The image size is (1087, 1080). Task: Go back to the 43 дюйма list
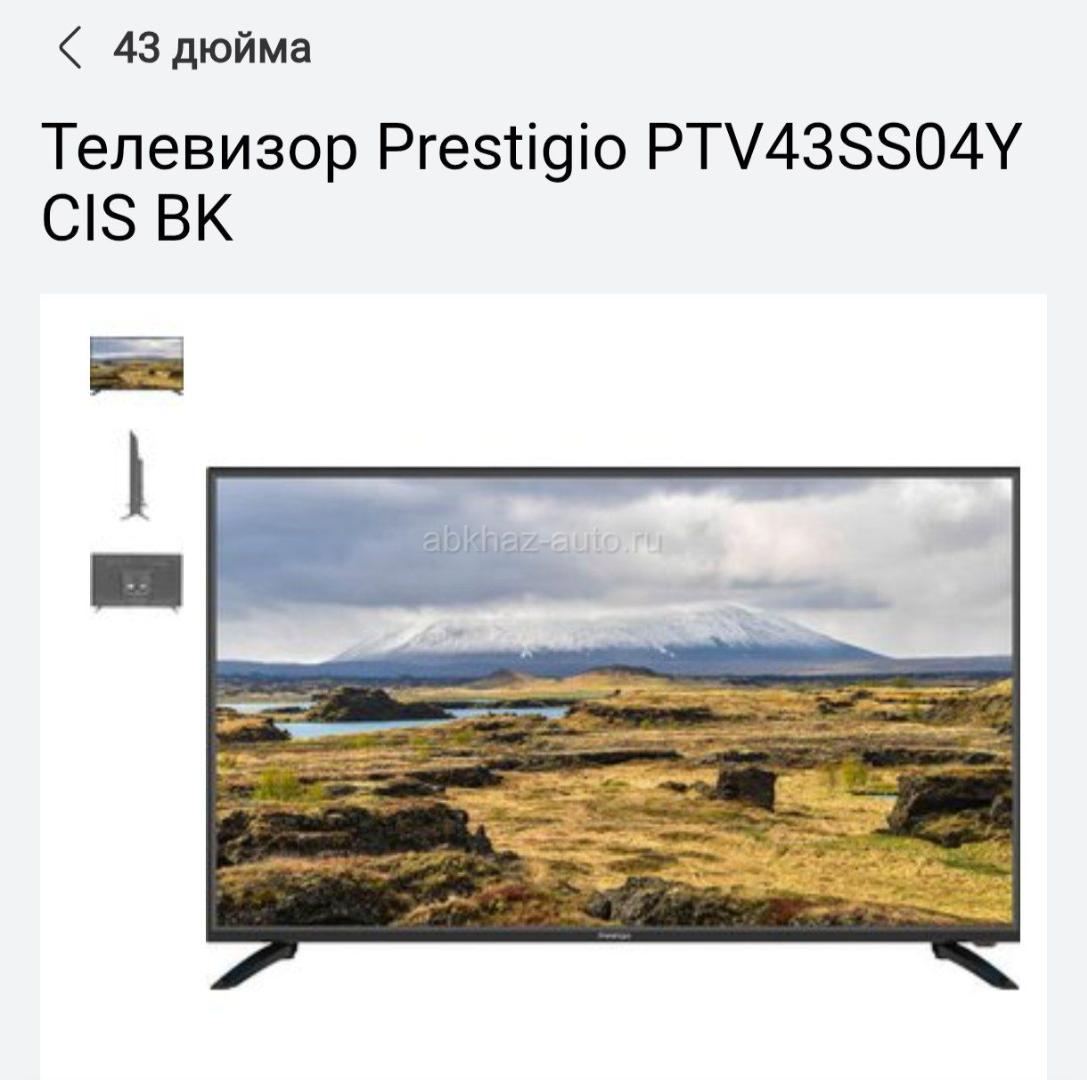click(x=70, y=48)
